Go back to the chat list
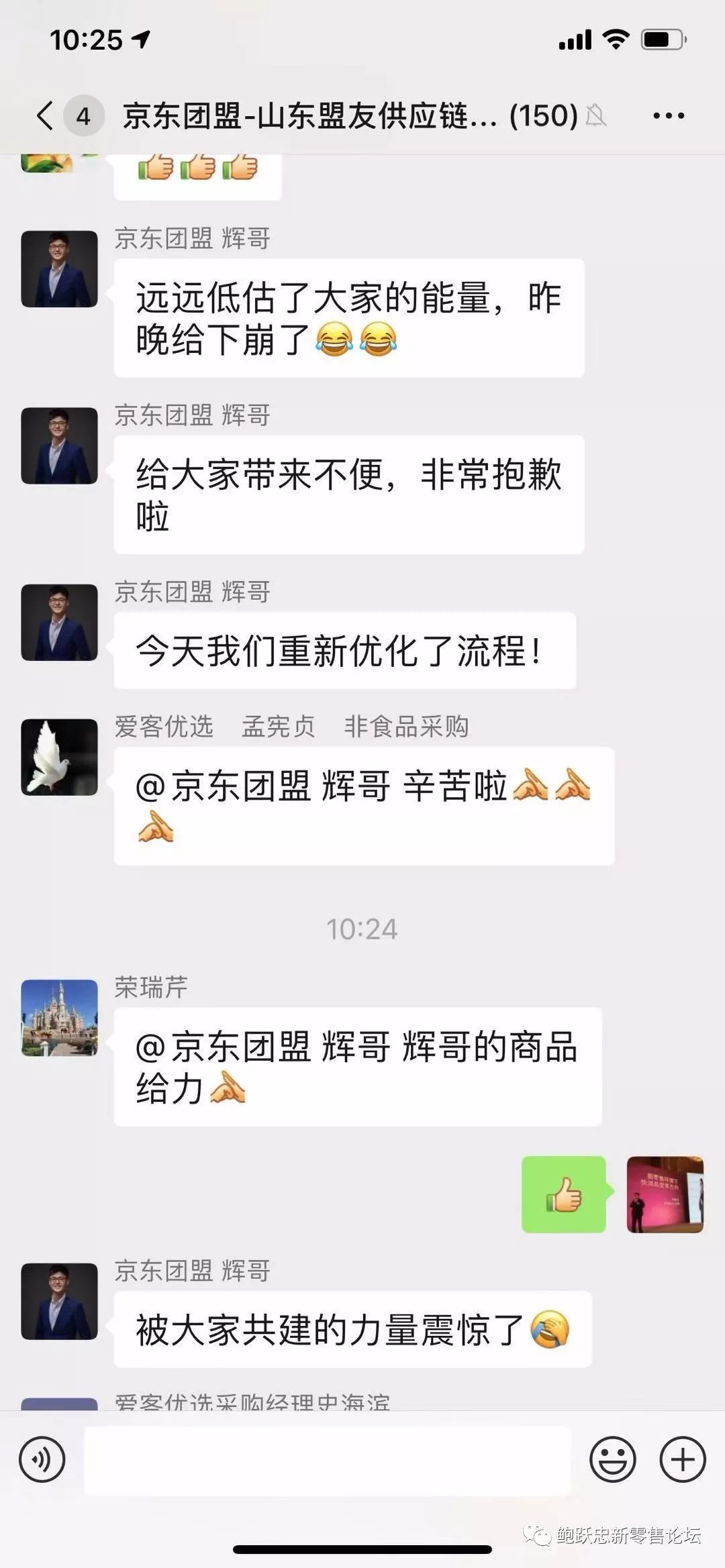The height and width of the screenshot is (1568, 725). tap(46, 115)
